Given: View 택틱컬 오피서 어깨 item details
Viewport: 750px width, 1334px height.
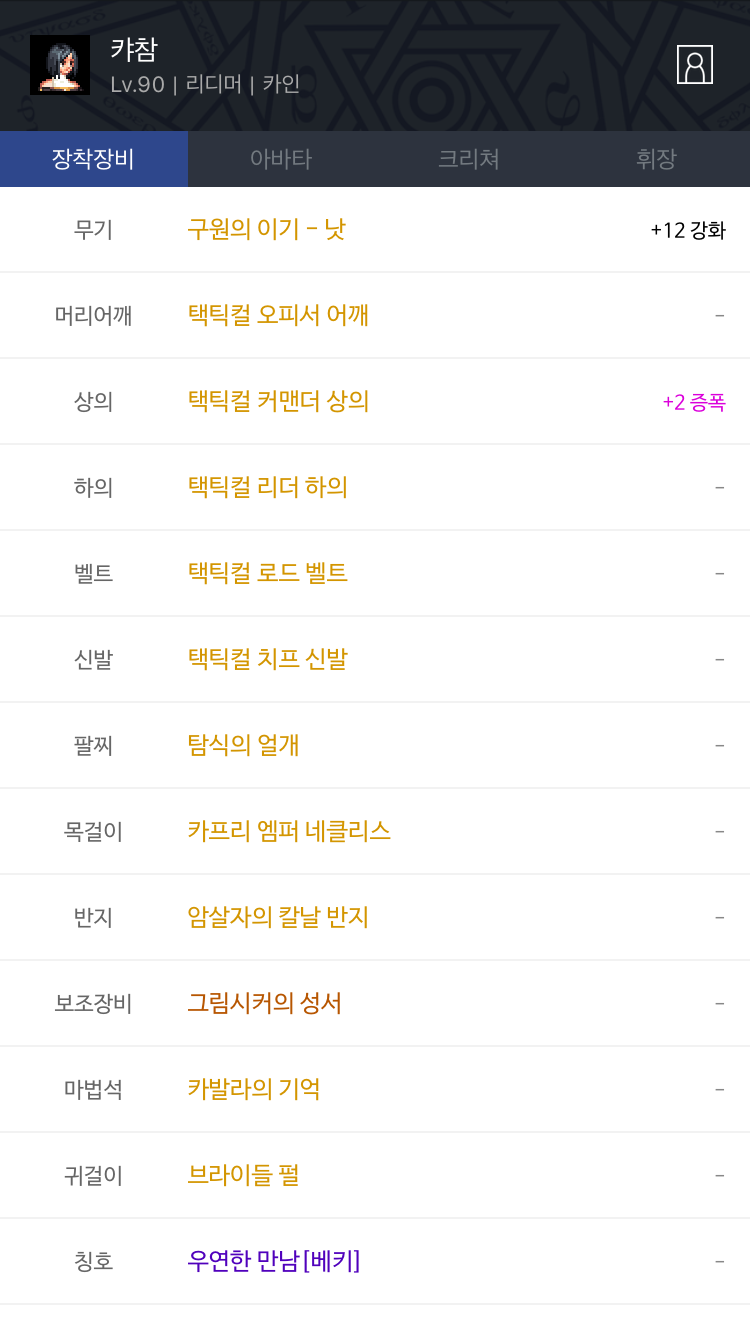Looking at the screenshot, I should (375, 316).
